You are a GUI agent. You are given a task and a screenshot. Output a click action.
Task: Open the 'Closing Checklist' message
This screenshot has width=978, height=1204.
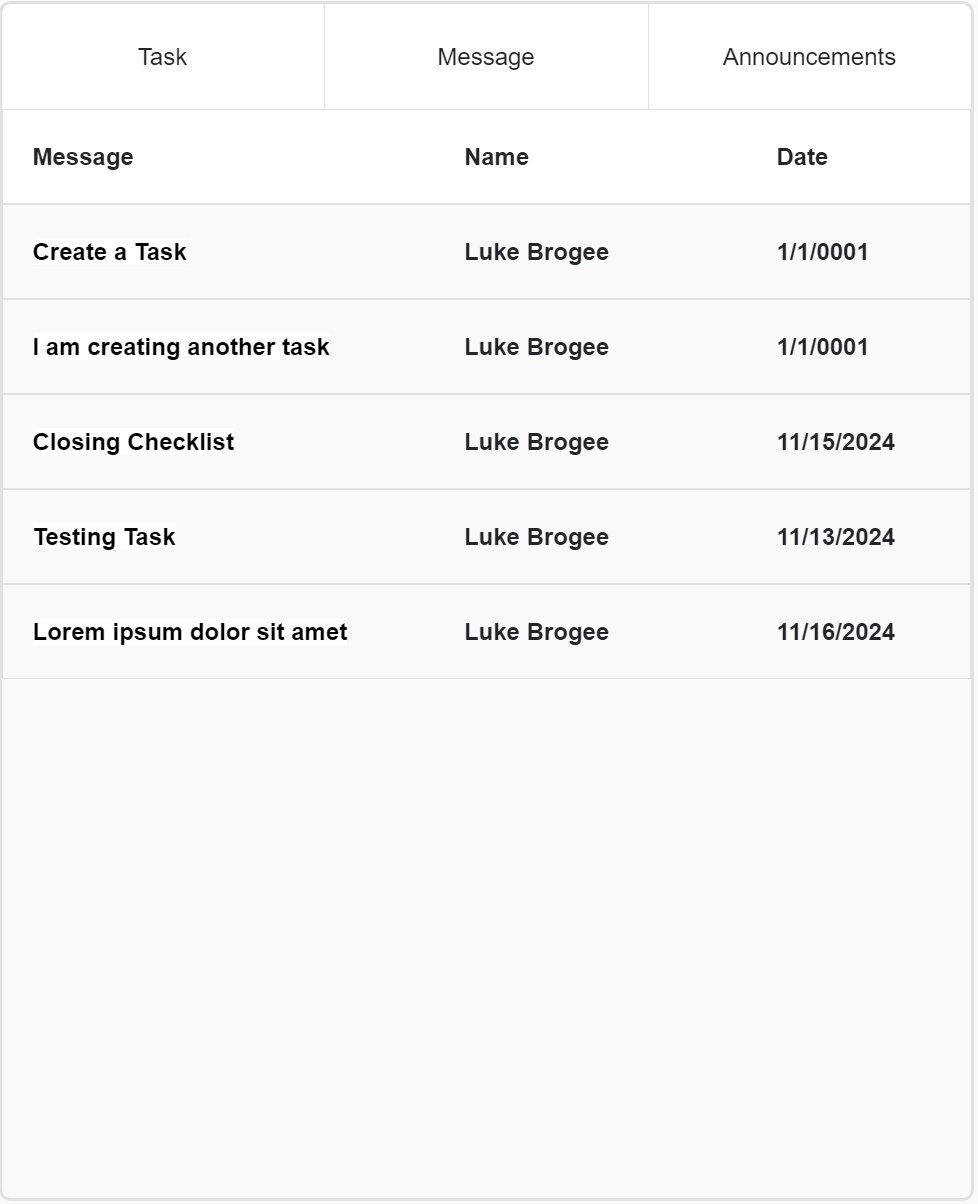coord(134,442)
